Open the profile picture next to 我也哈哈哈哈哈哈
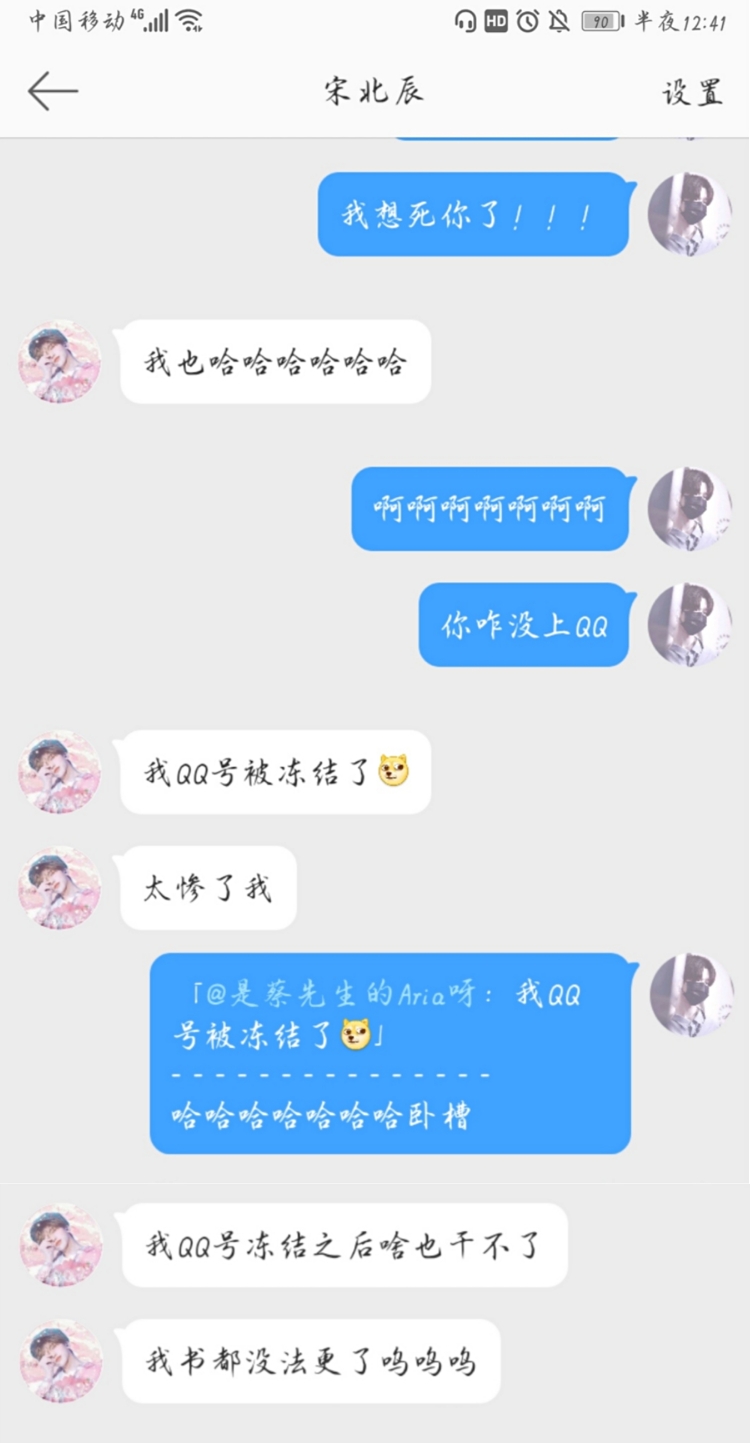The image size is (750, 1443). 60,362
